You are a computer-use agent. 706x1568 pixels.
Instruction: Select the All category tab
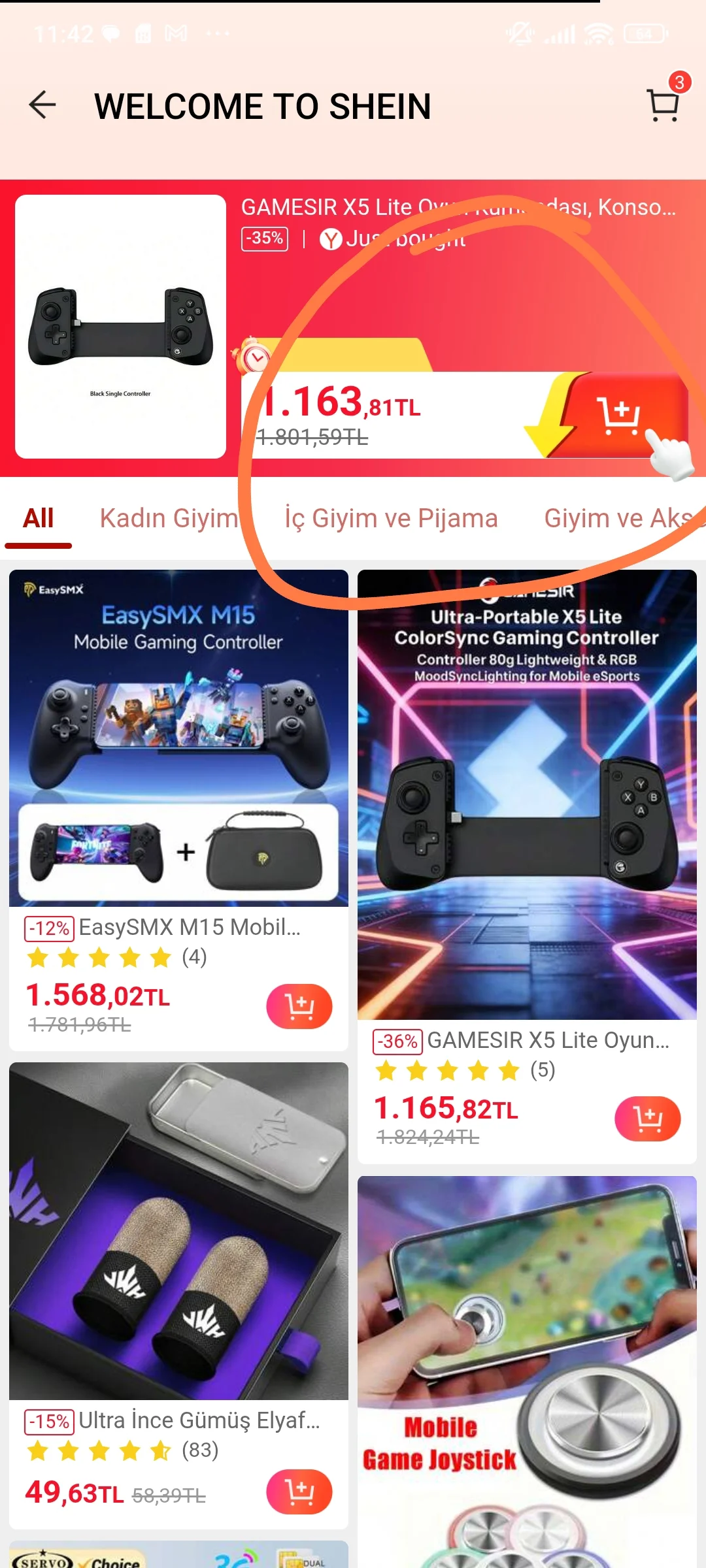[x=38, y=518]
